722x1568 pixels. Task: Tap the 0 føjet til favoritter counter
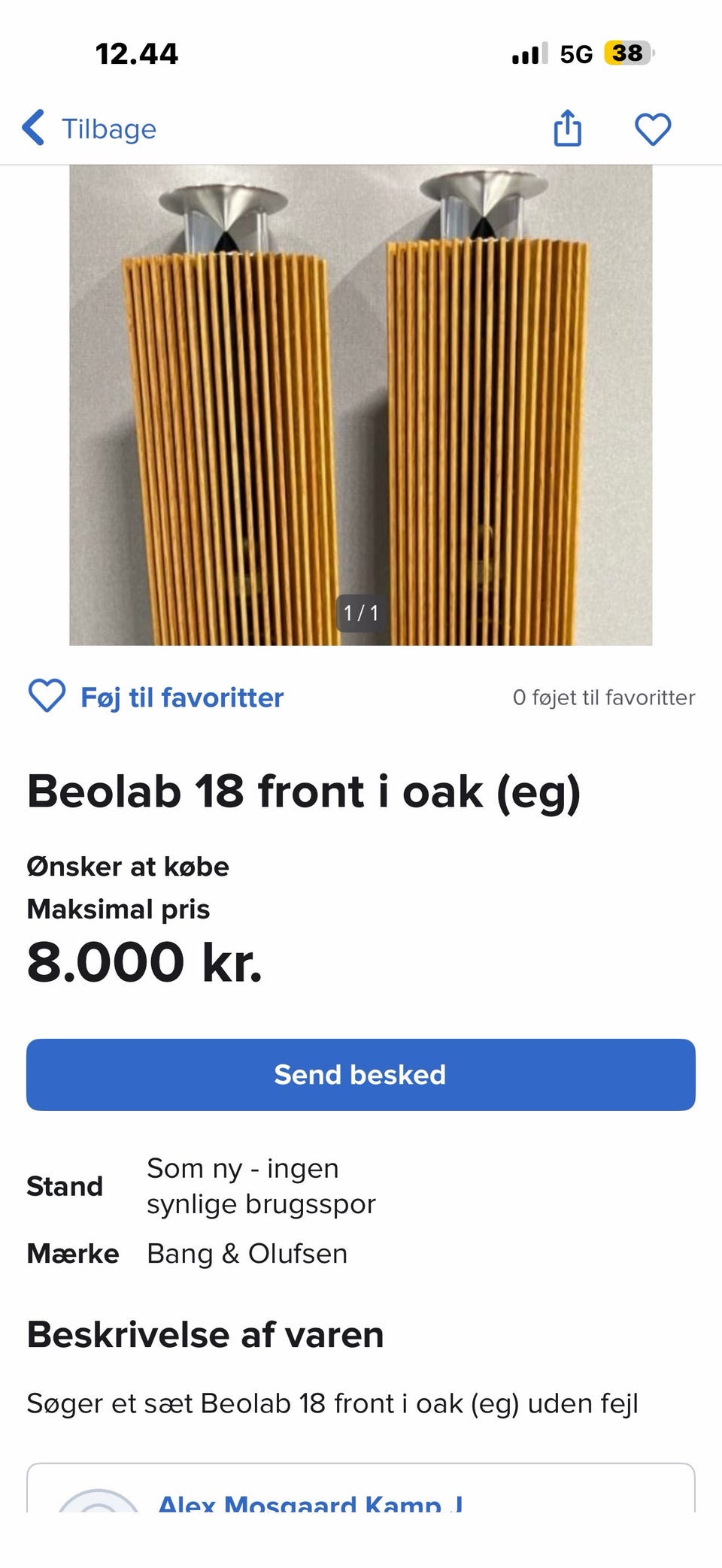603,697
